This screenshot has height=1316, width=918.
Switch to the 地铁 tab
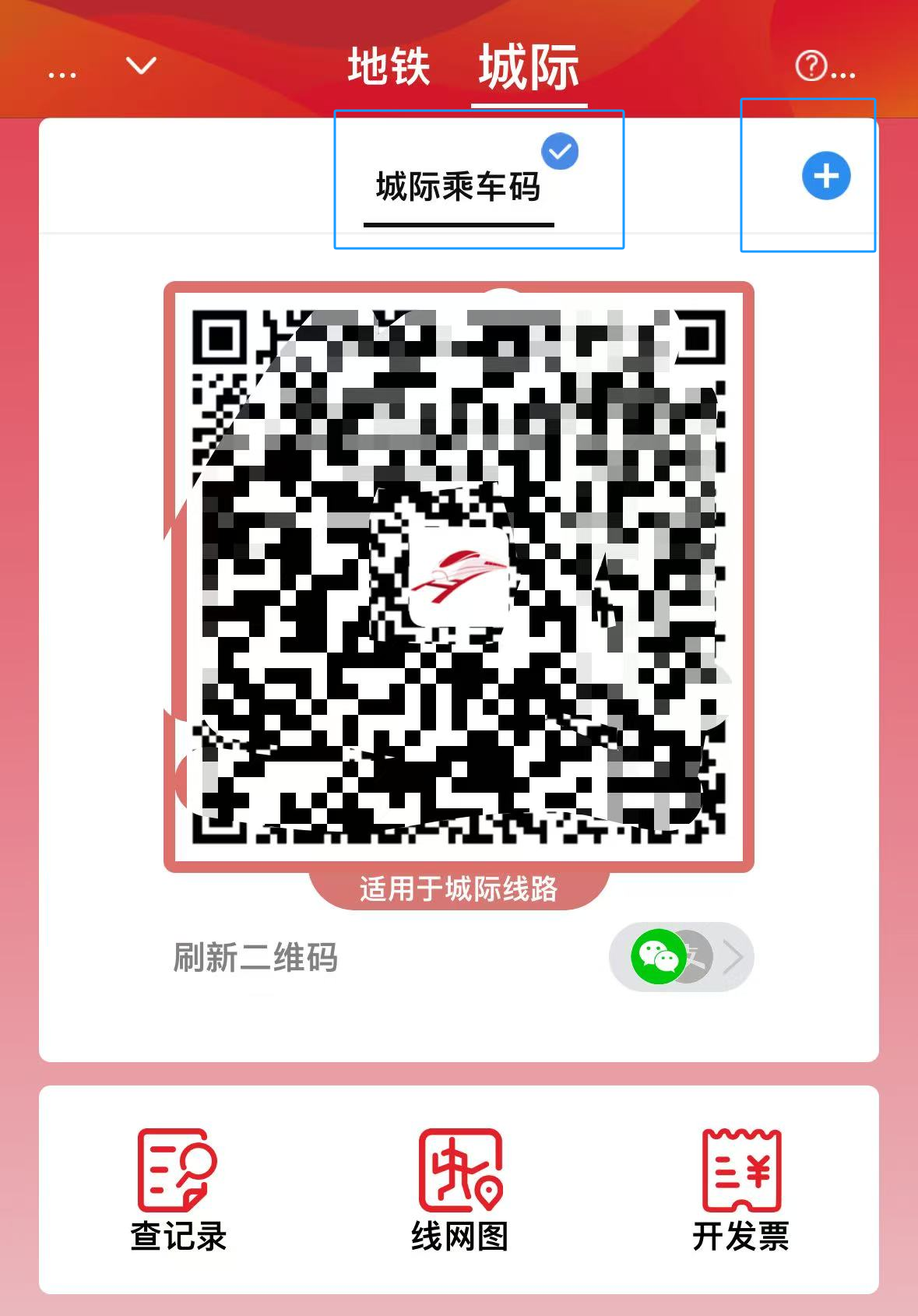[x=388, y=67]
